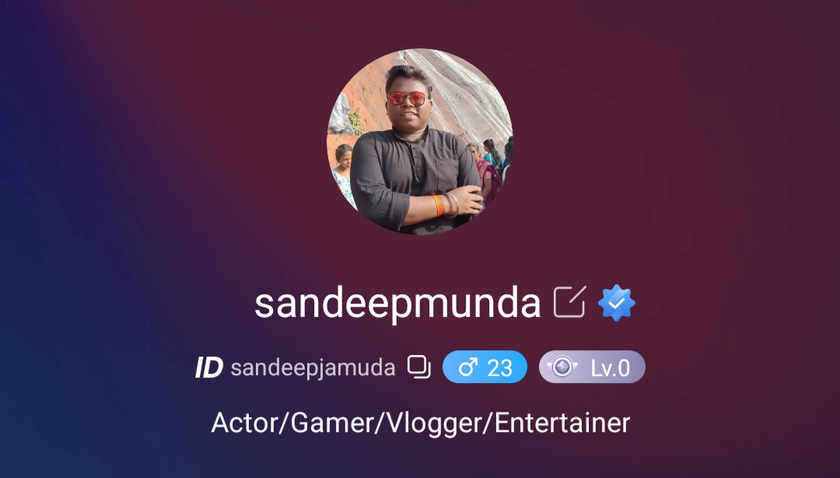
Task: Copy the ID sandeepjamuda
Action: click(419, 367)
